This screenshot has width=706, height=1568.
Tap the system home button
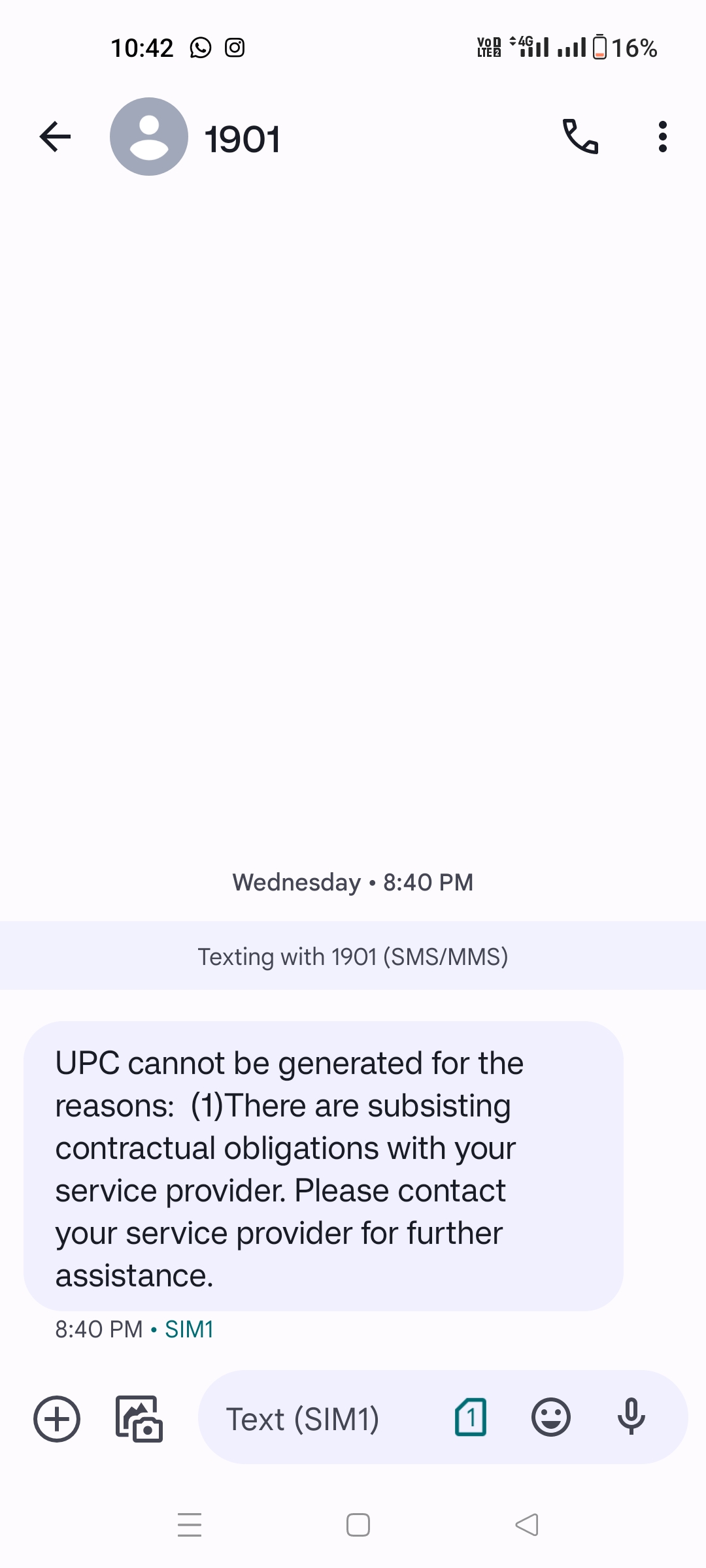[358, 1525]
